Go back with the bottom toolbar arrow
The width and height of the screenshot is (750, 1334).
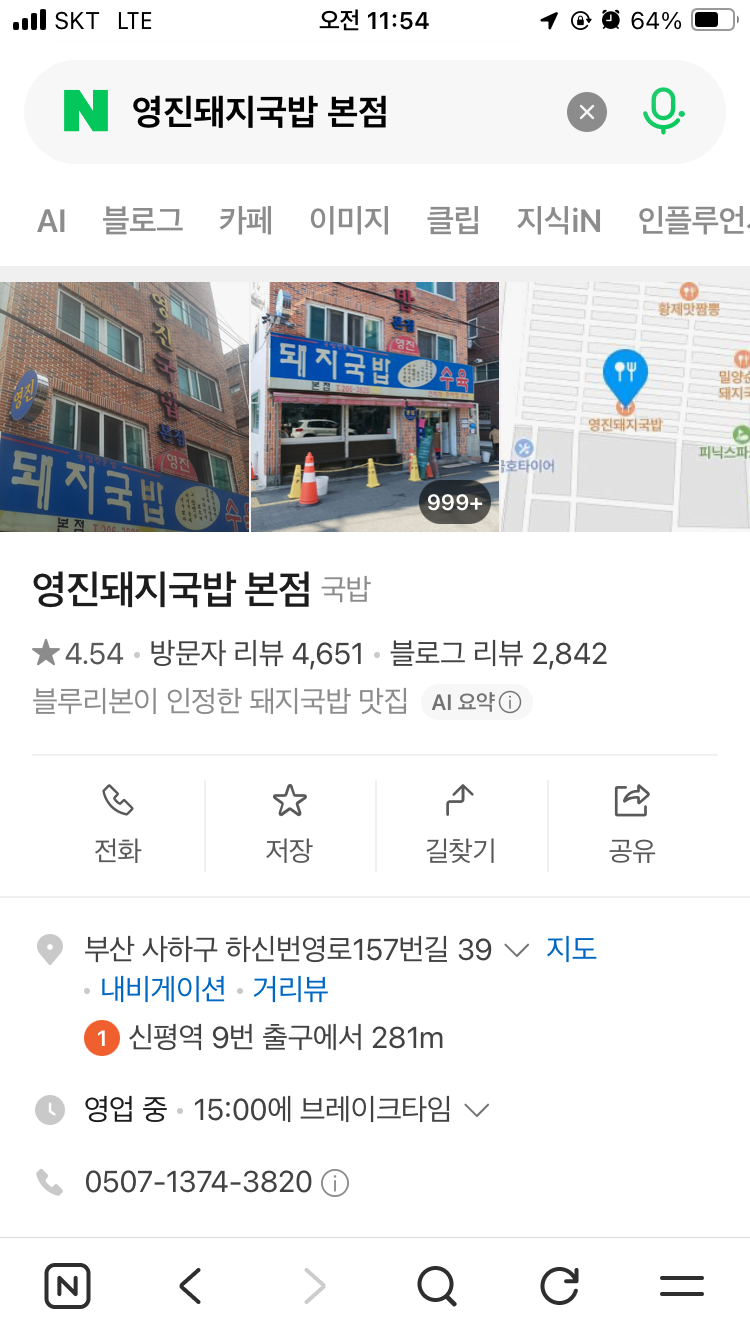click(x=190, y=1285)
